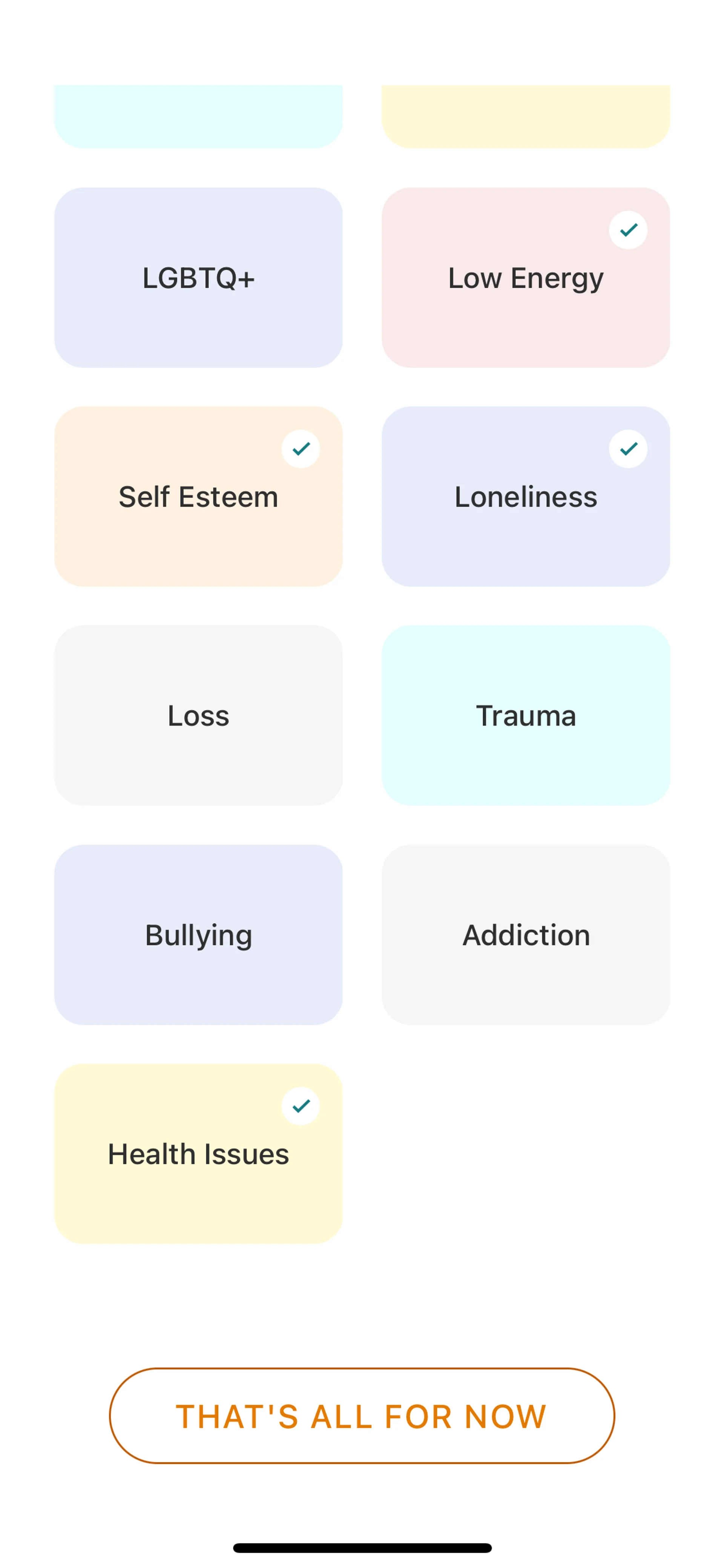Deselect the Low Energy card

[526, 278]
